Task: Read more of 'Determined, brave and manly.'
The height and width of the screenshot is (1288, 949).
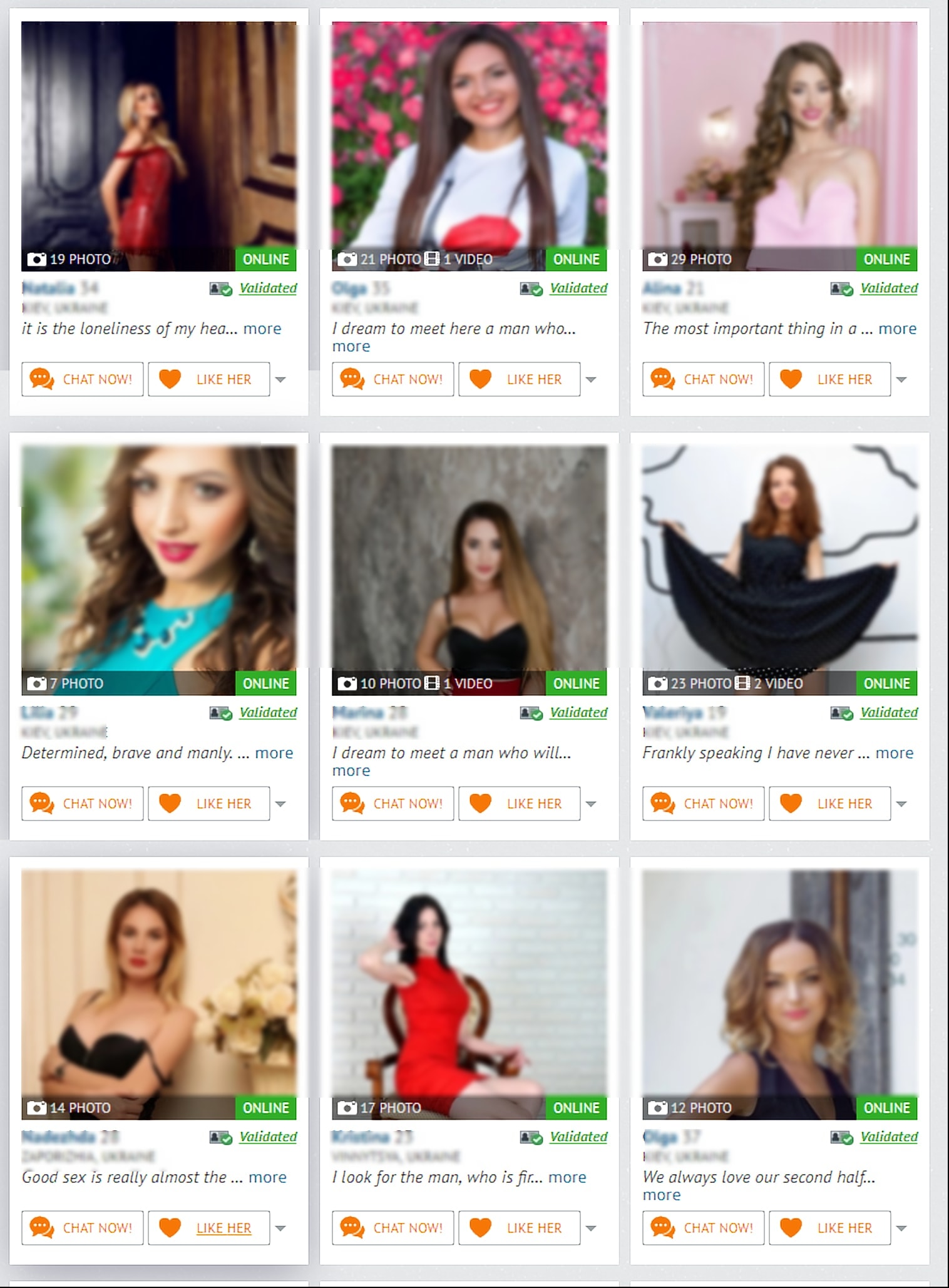Action: (274, 753)
